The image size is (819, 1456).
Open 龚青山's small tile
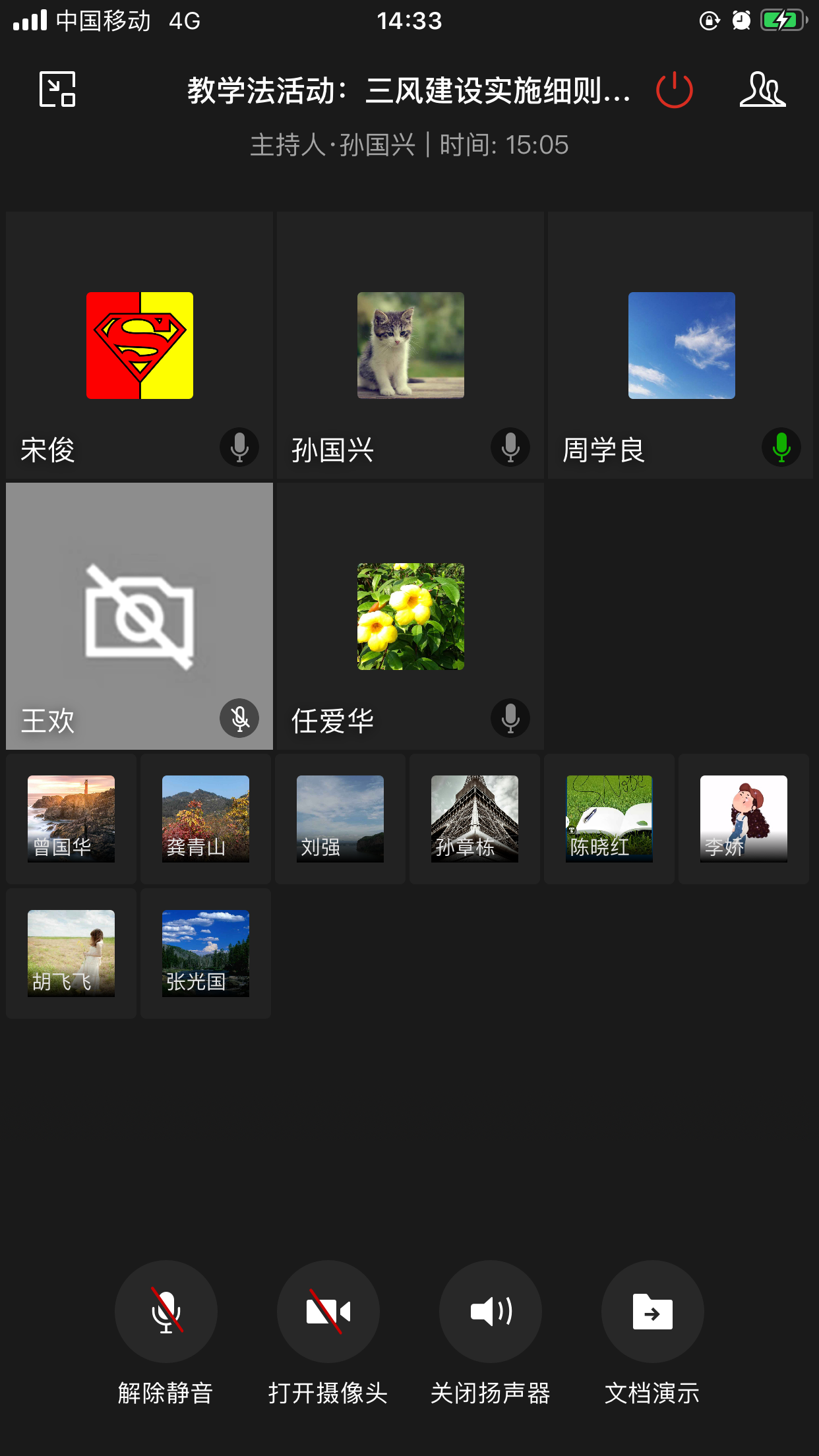[206, 819]
